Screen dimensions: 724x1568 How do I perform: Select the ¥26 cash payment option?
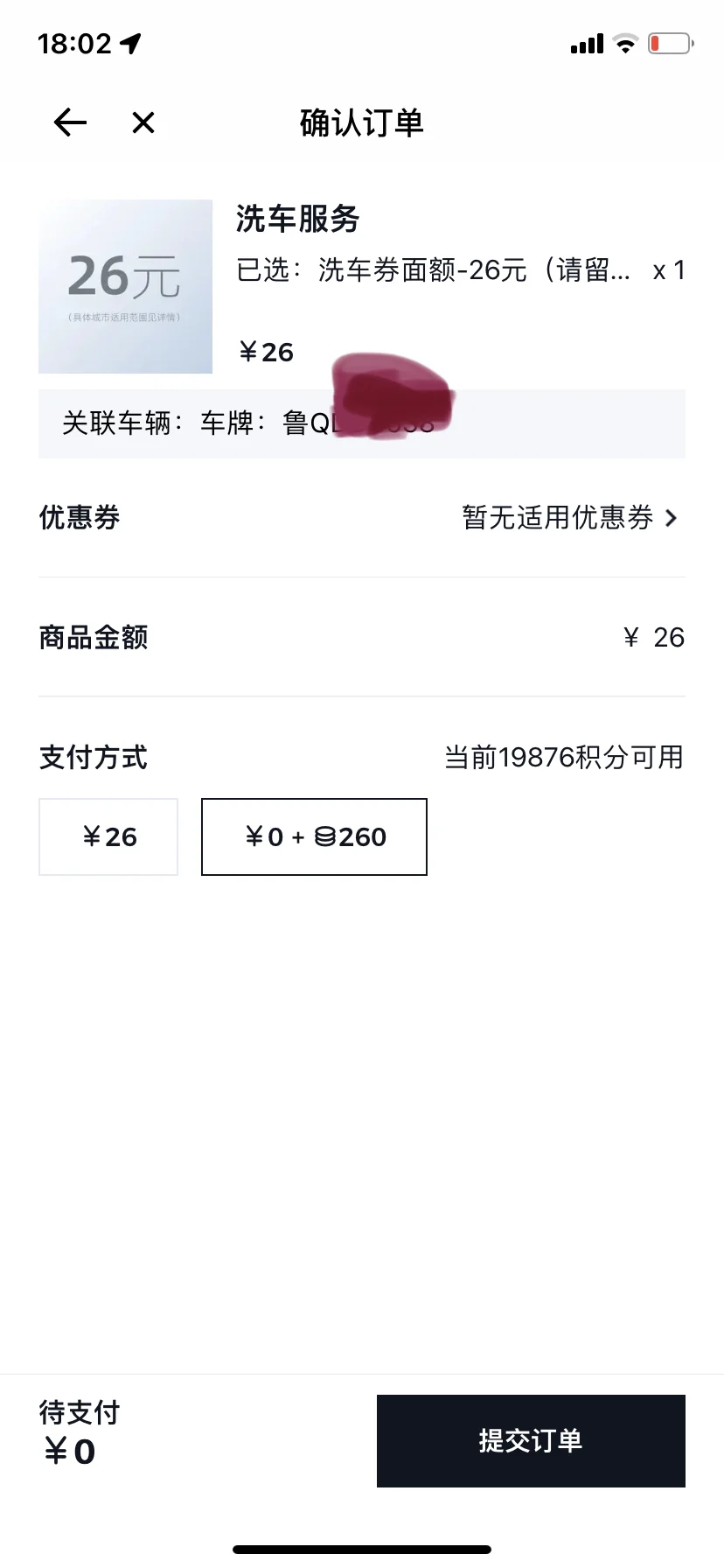(x=108, y=836)
